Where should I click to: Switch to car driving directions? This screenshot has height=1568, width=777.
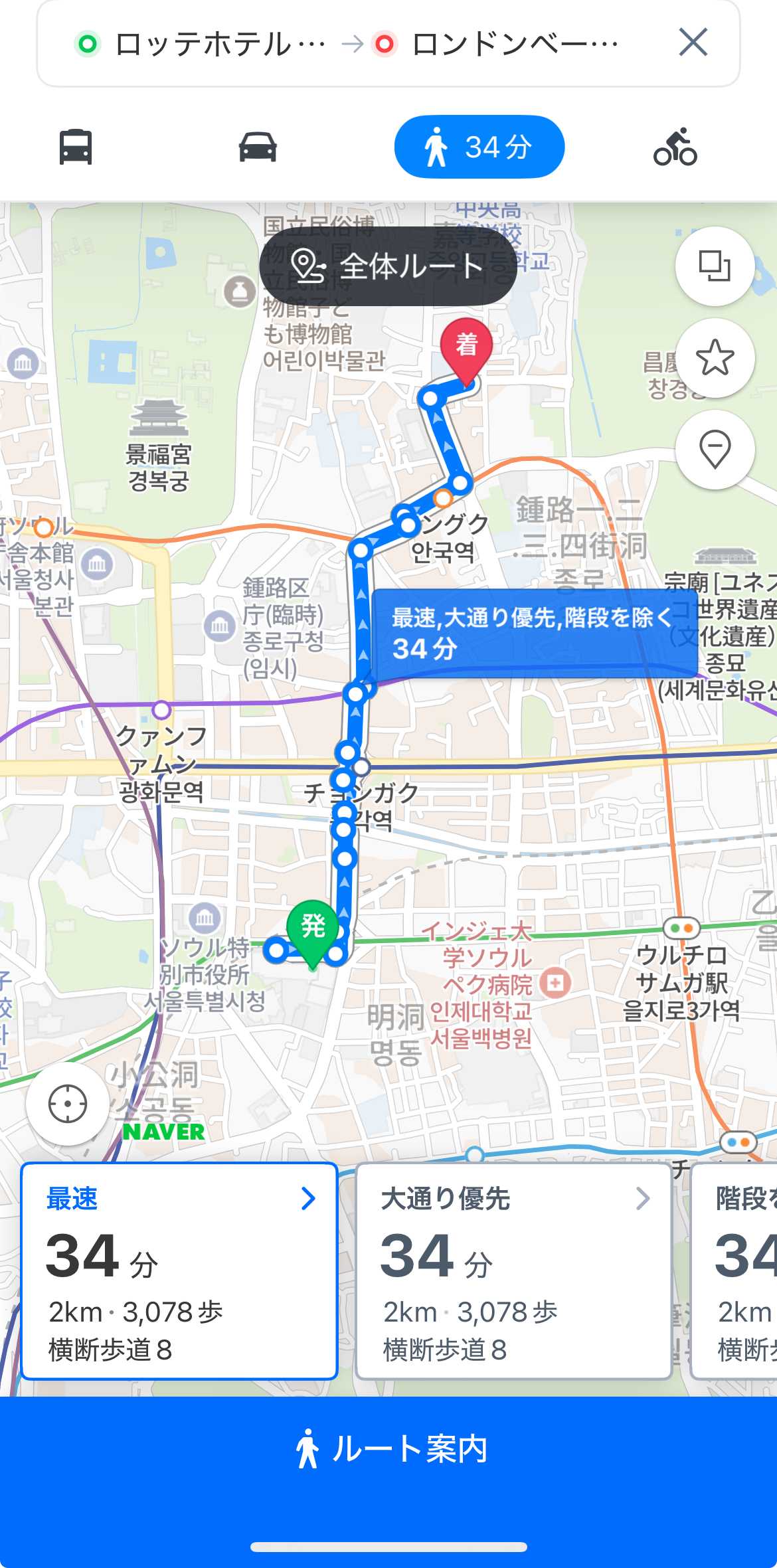point(258,147)
